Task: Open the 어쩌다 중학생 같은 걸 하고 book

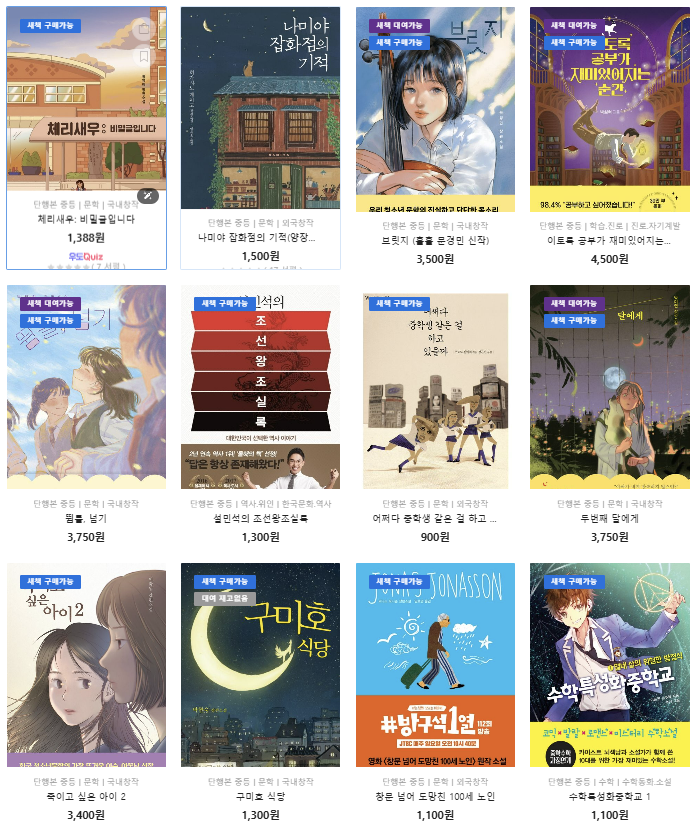Action: (435, 387)
